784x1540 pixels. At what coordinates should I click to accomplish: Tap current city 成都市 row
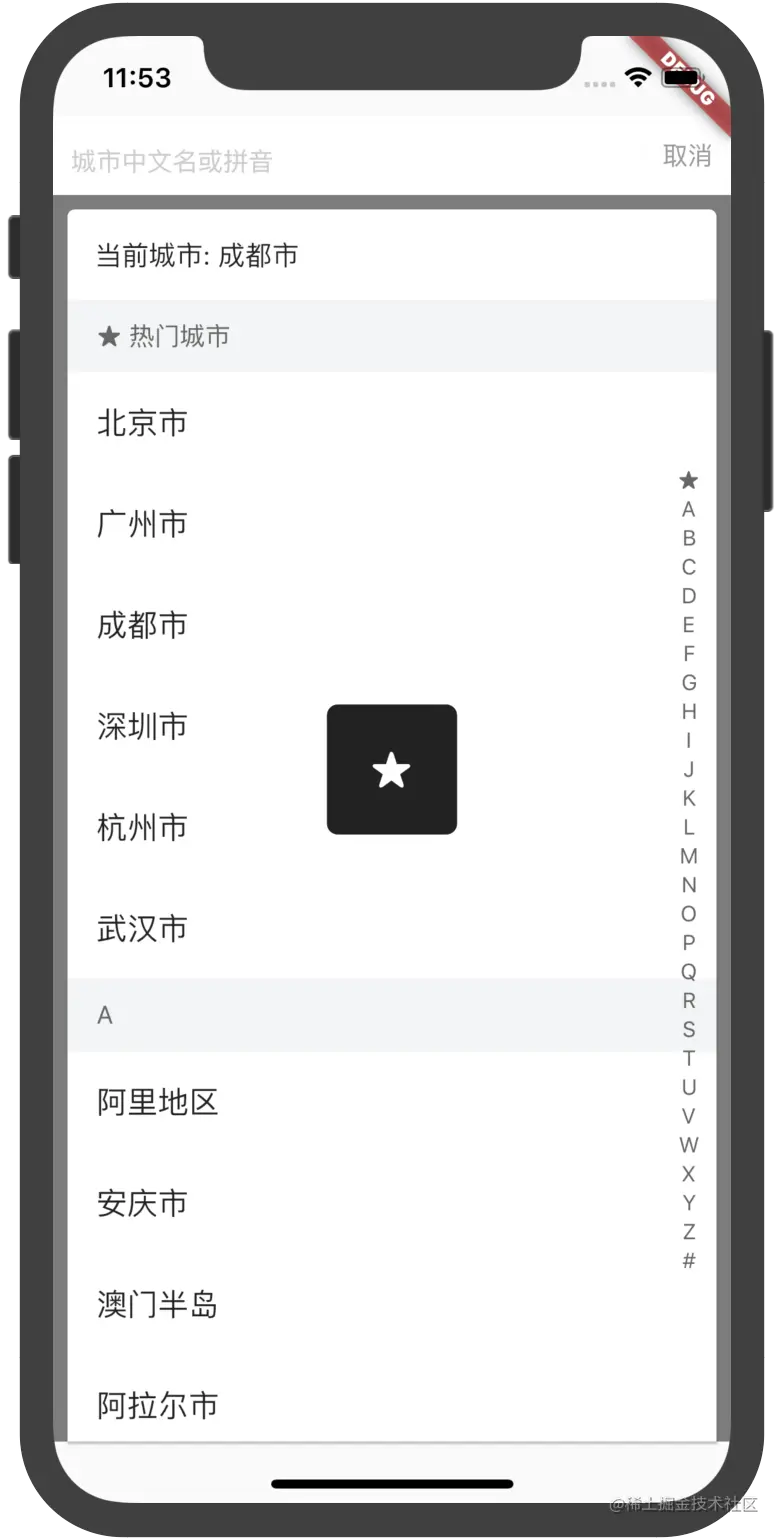198,256
